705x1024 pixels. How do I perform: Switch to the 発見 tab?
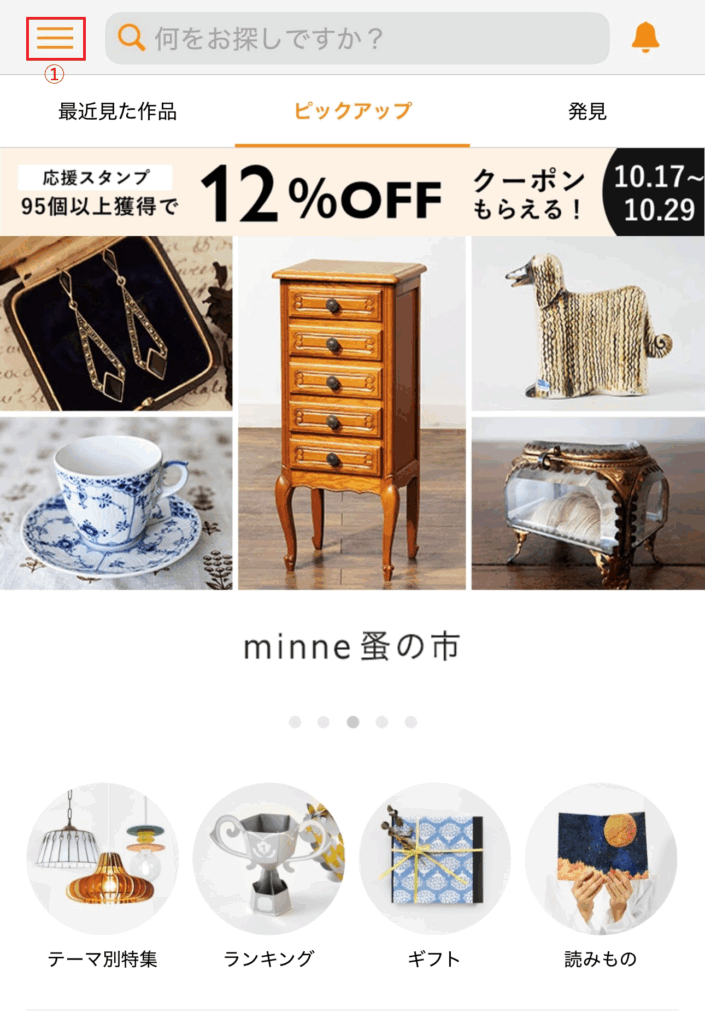point(587,111)
